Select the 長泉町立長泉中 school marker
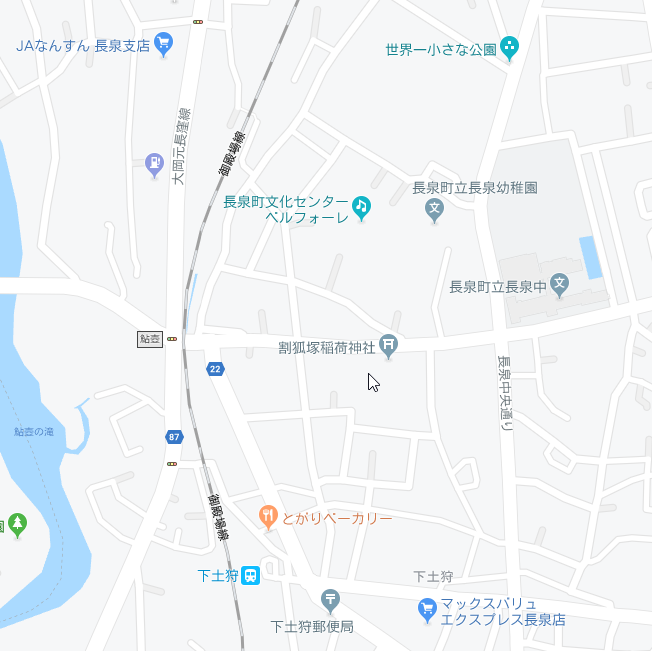 point(560,285)
